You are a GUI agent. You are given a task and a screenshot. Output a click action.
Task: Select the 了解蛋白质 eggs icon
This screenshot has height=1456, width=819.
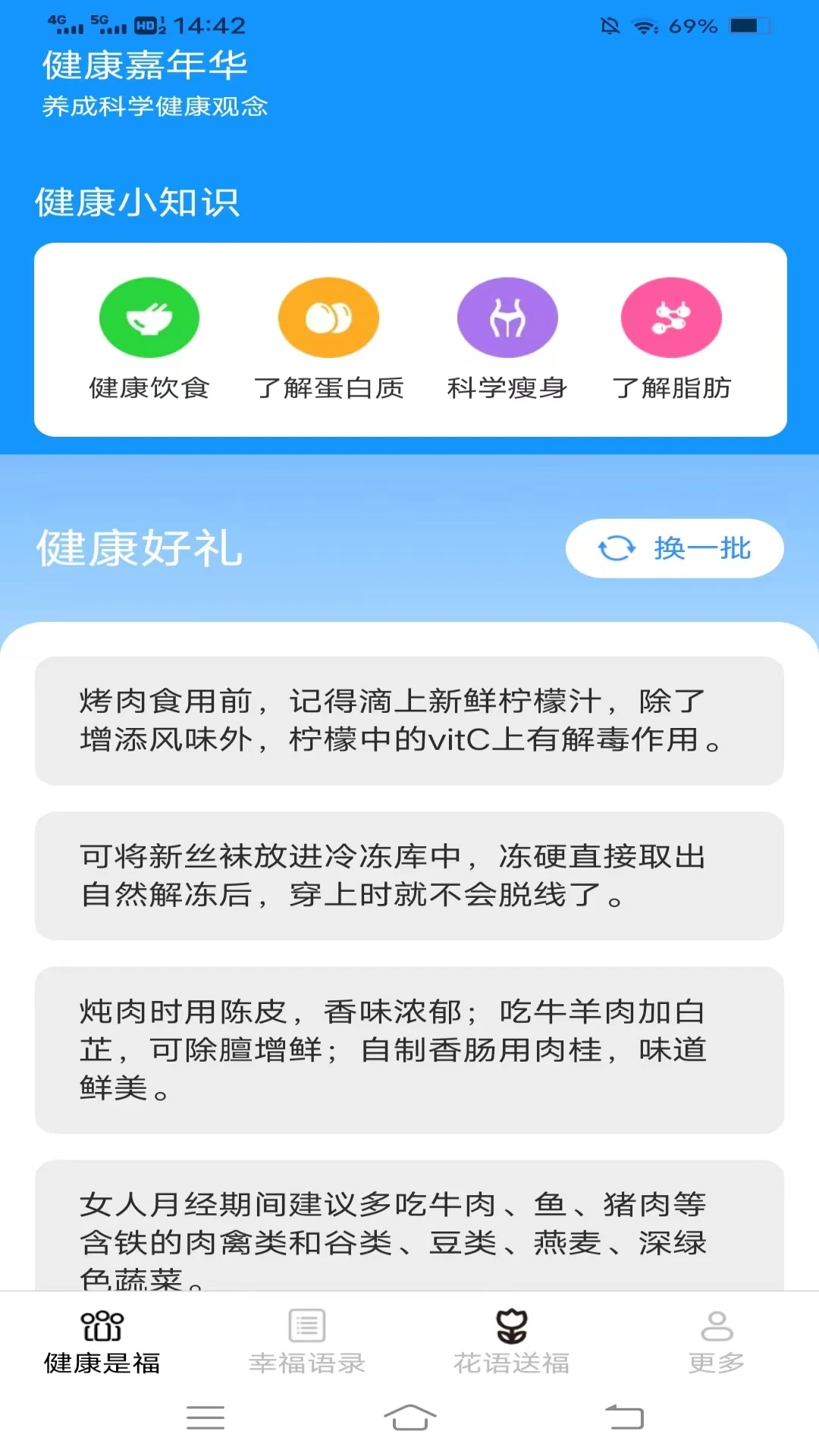click(328, 316)
